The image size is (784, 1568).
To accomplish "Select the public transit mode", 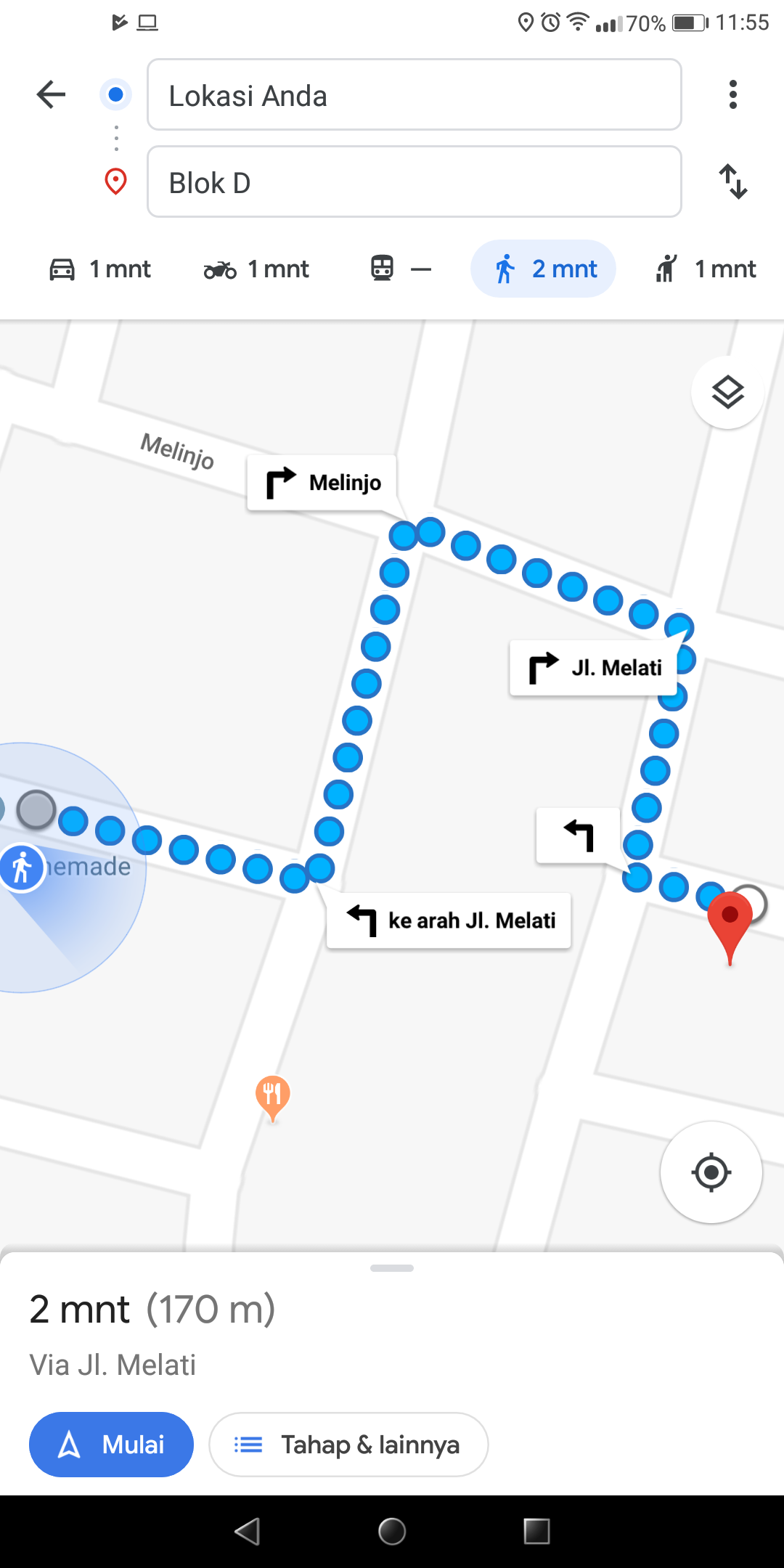I will click(401, 269).
